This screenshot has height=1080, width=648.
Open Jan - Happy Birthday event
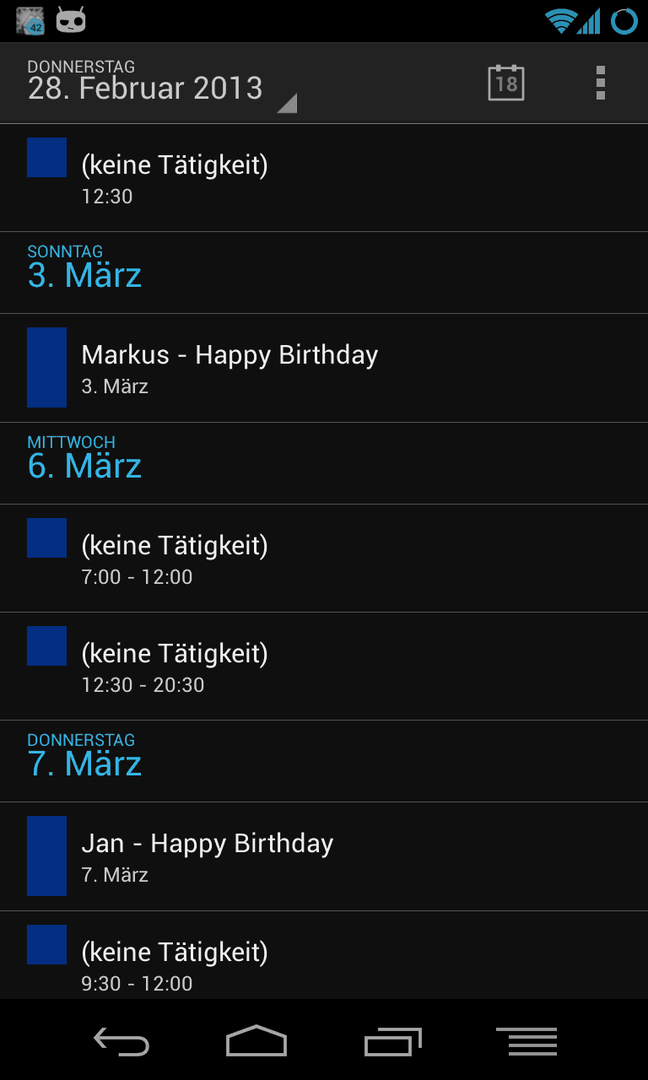point(324,856)
